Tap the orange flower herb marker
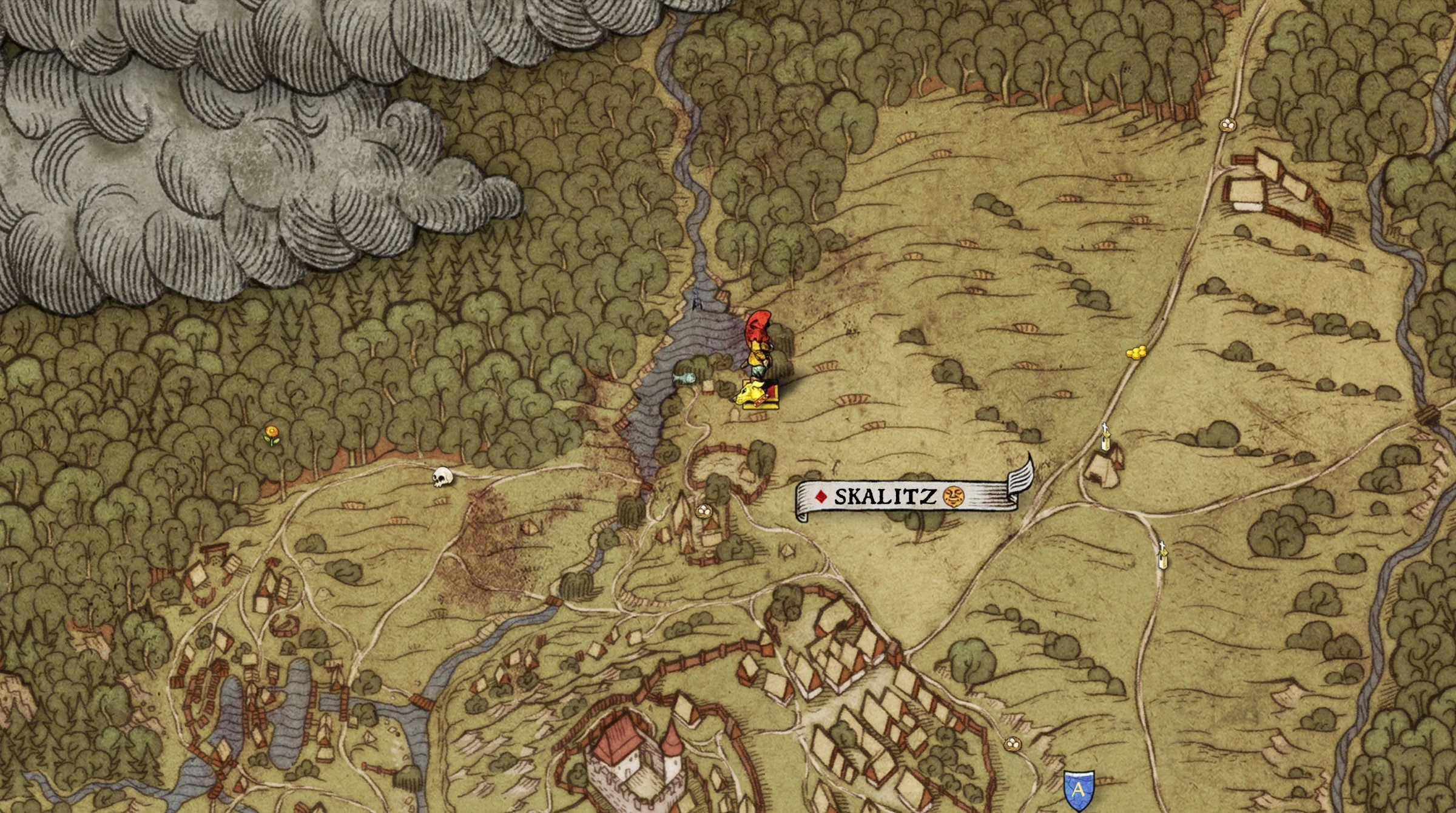 (272, 434)
